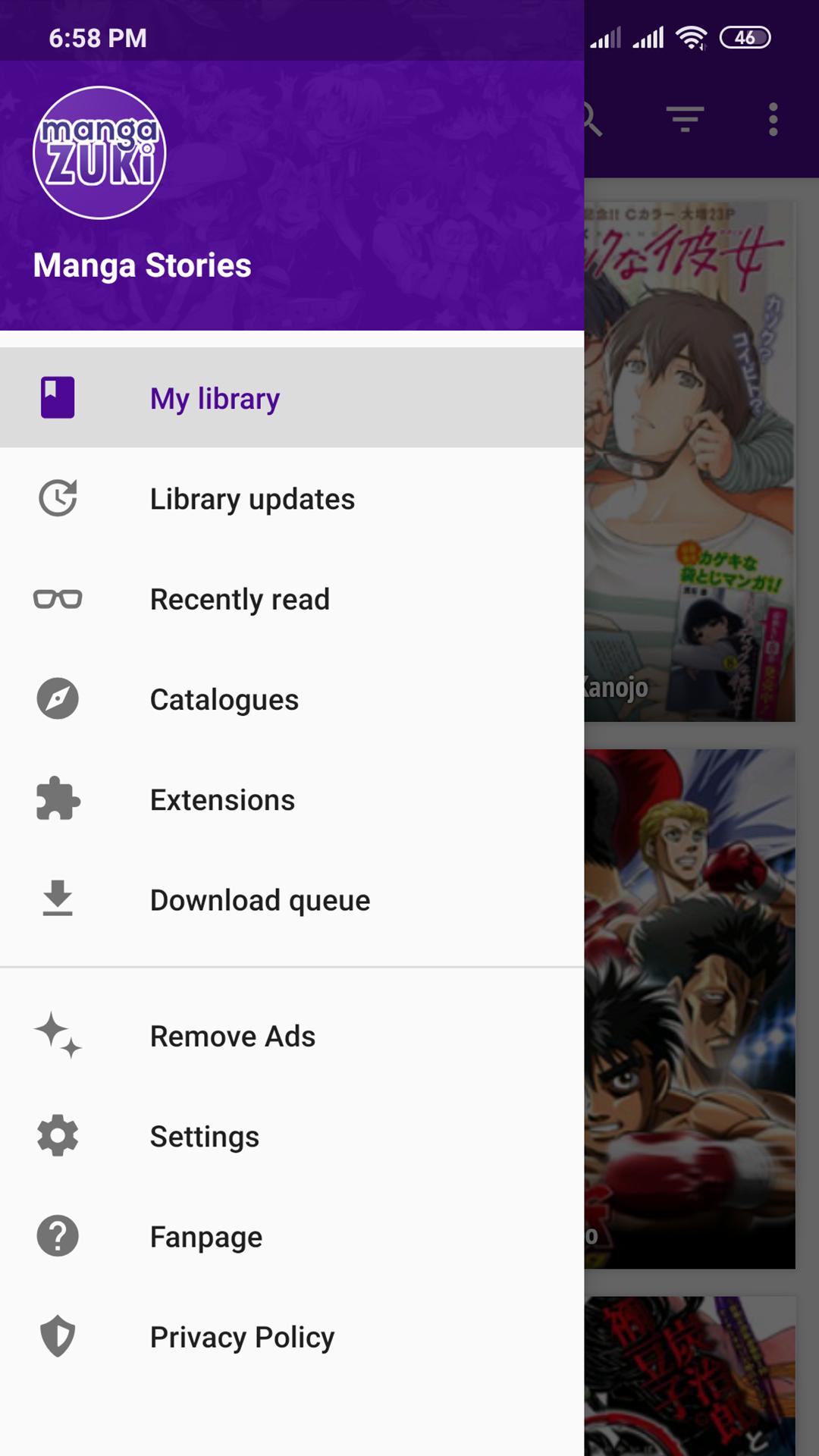
Task: Select "Catalogues" in the navigation drawer
Action: [x=224, y=698]
